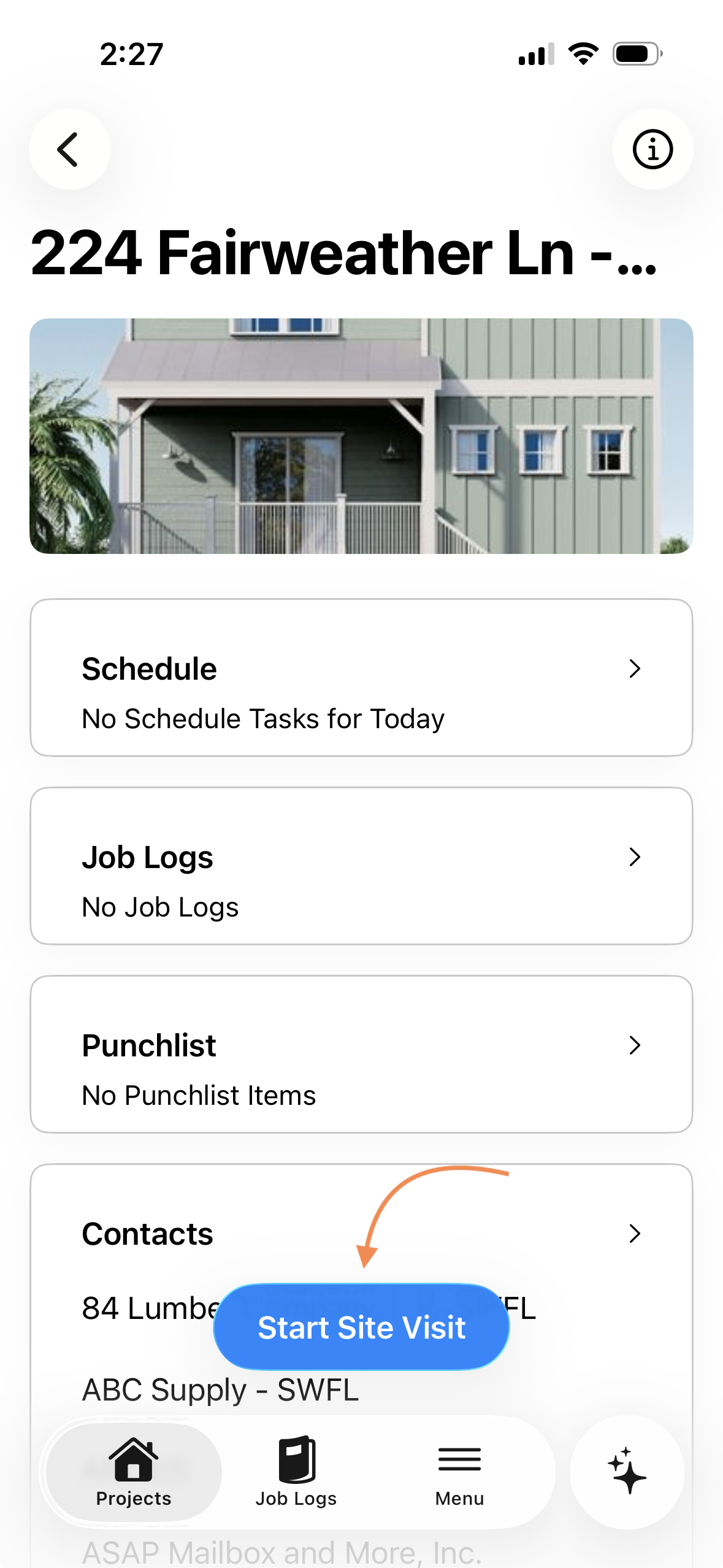The image size is (723, 1568).
Task: Switch to the Job Logs tab
Action: (x=296, y=1472)
